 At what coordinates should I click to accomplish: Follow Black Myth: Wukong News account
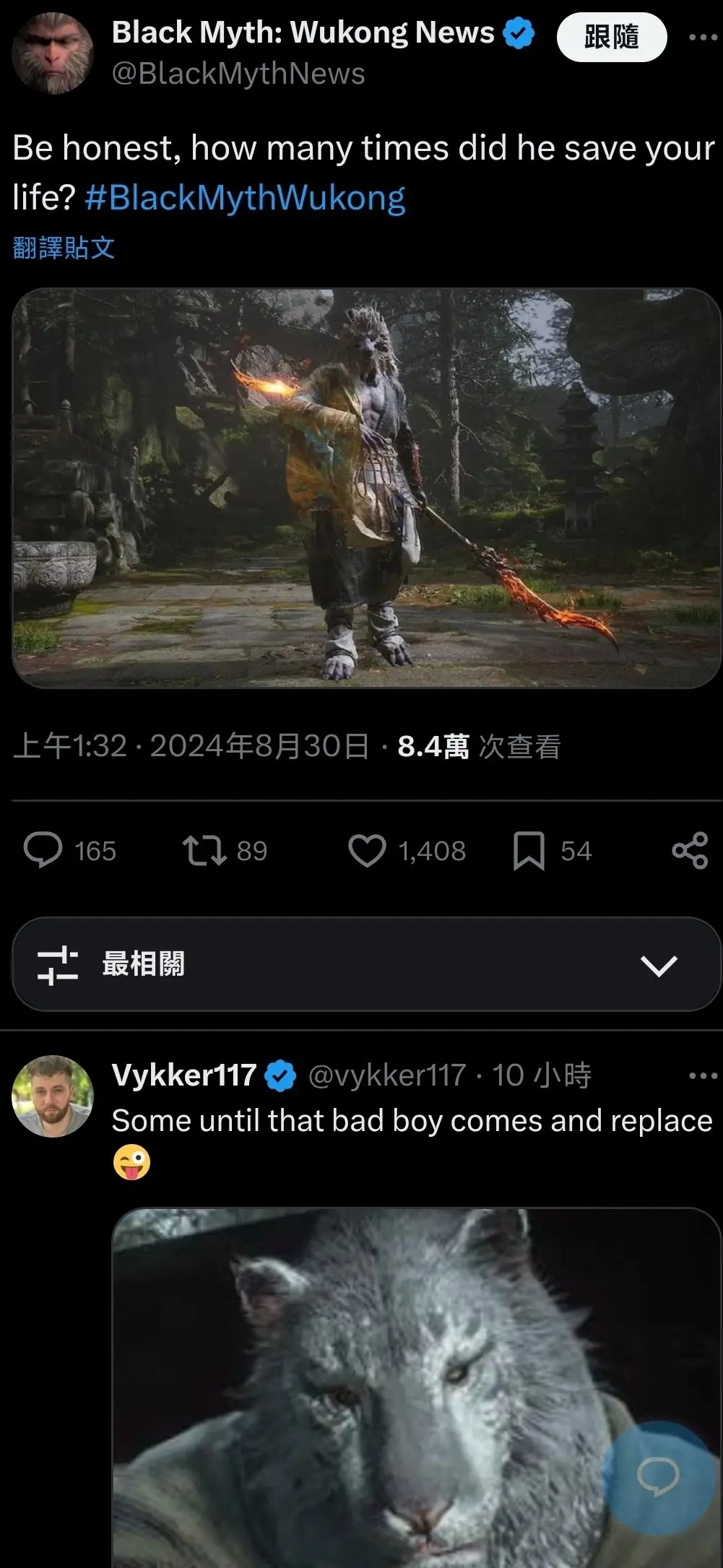coord(611,37)
